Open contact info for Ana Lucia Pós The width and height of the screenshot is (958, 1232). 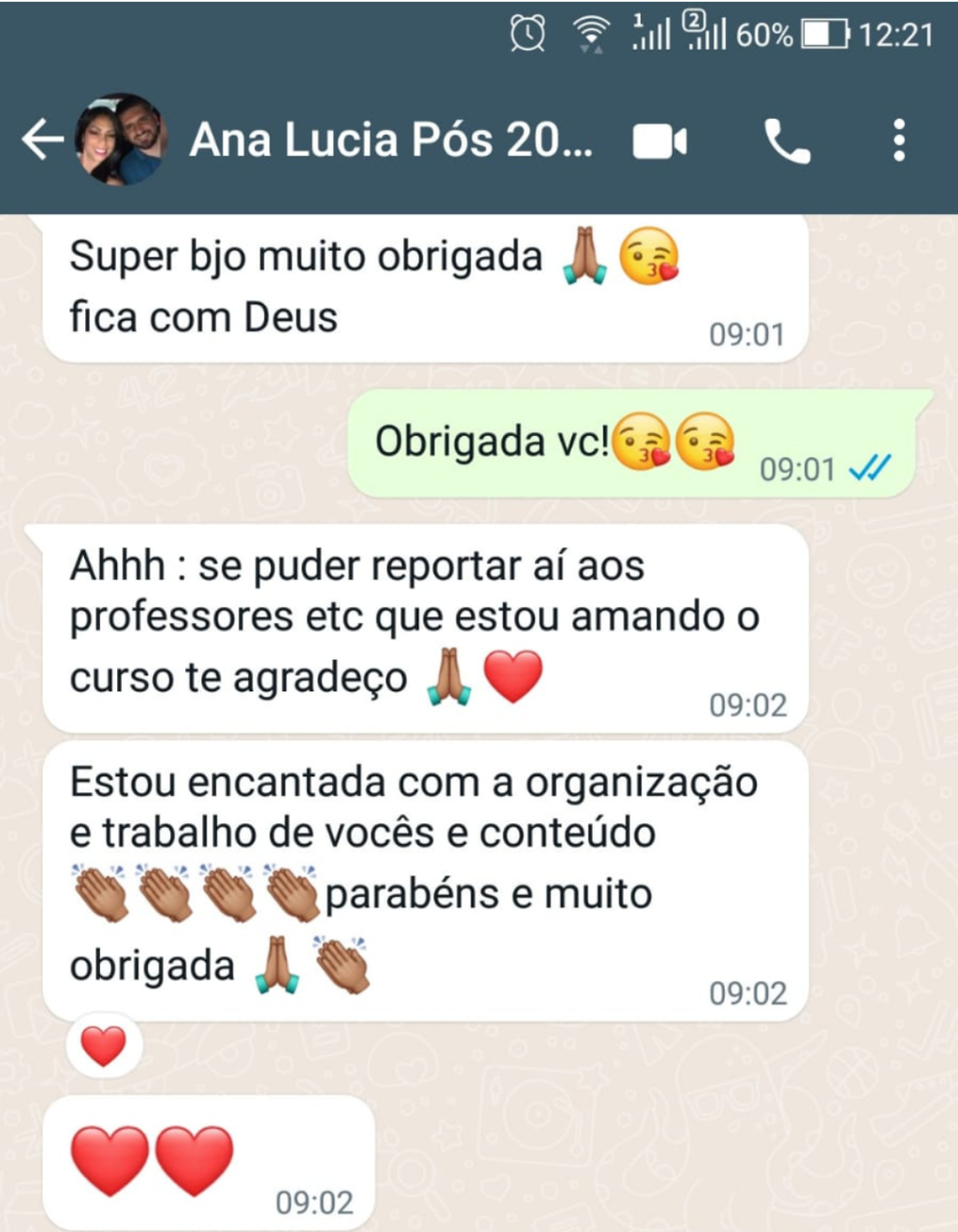click(x=391, y=140)
